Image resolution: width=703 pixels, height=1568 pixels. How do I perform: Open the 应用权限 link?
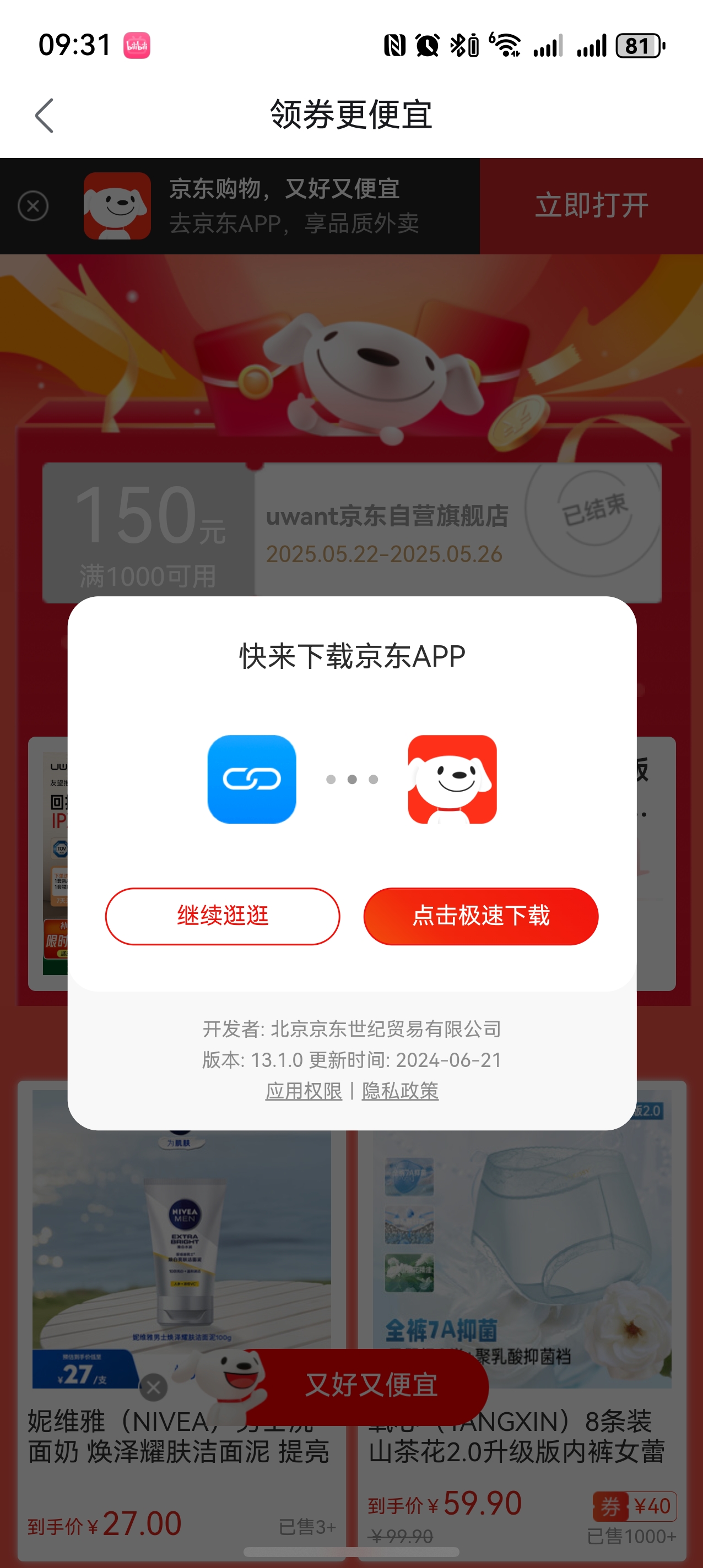[x=304, y=1091]
